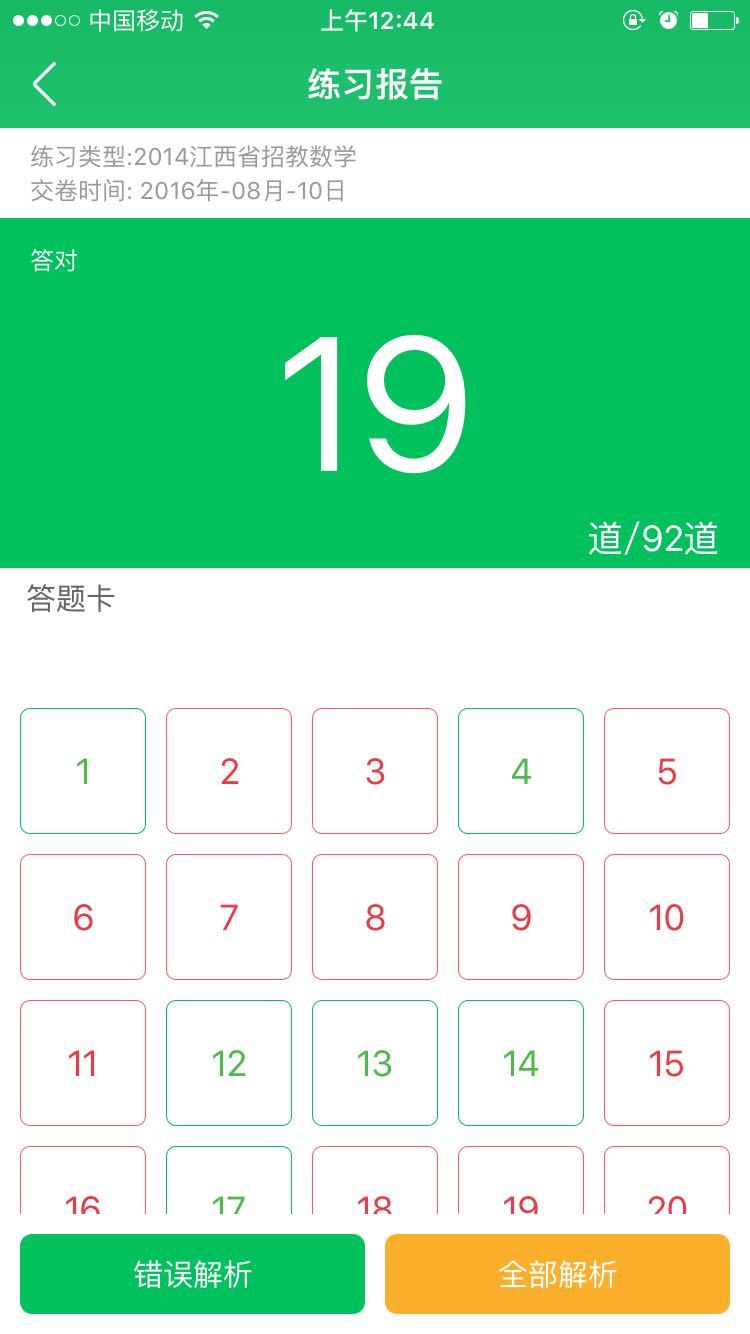The image size is (750, 1334).
Task: Open question 1 on answer card
Action: pos(83,771)
